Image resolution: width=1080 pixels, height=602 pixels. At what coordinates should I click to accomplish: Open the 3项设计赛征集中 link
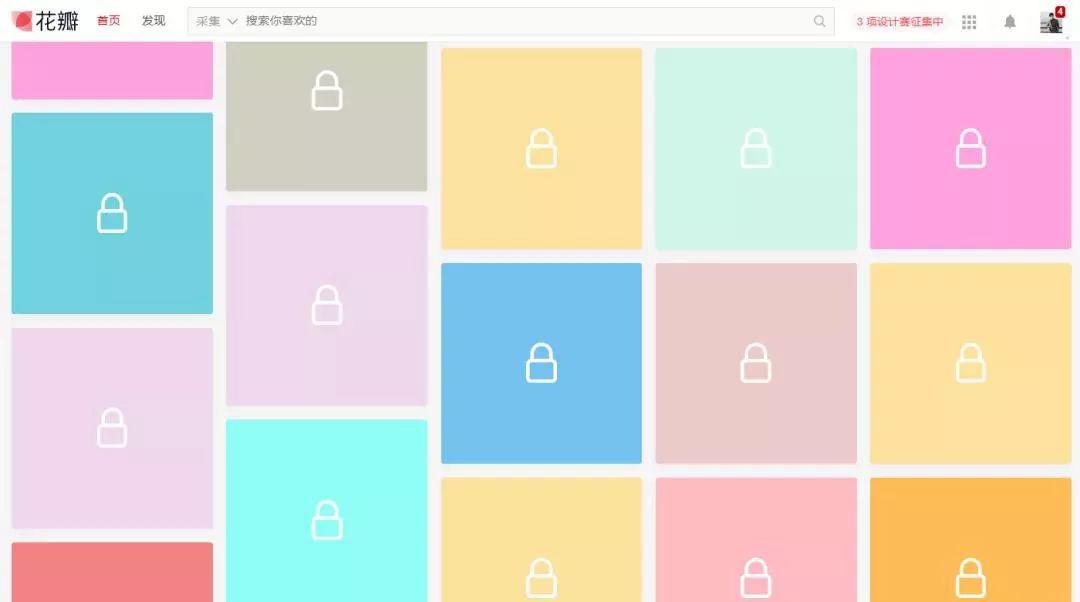(x=899, y=21)
